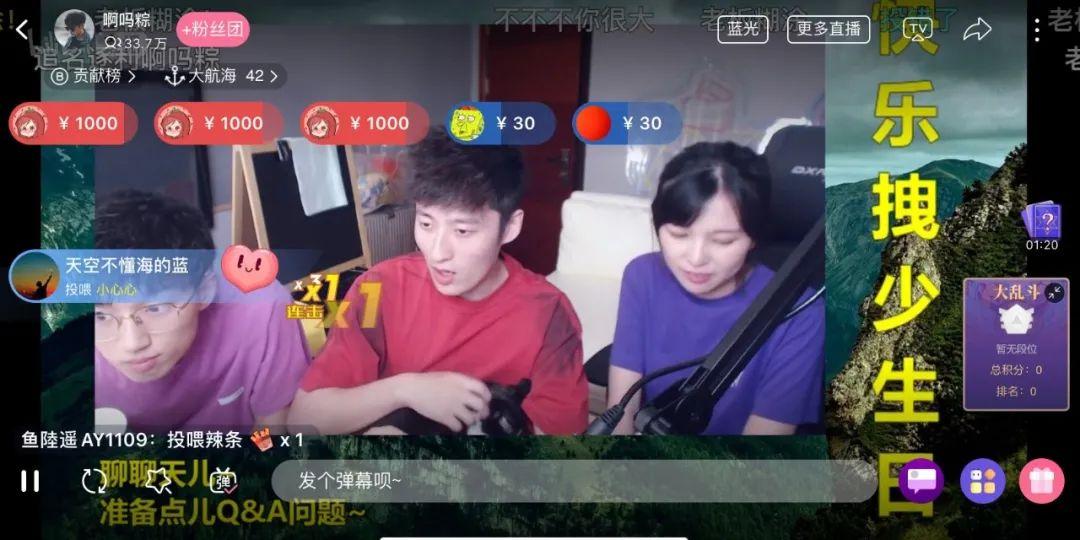1080x540 pixels.
Task: Refresh the live stream
Action: click(94, 481)
